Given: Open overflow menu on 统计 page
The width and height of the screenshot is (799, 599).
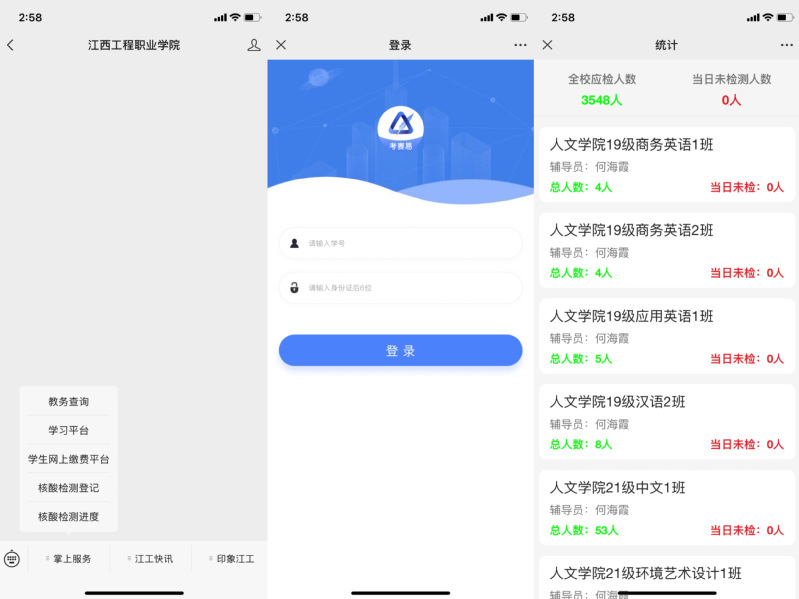Looking at the screenshot, I should (x=786, y=45).
